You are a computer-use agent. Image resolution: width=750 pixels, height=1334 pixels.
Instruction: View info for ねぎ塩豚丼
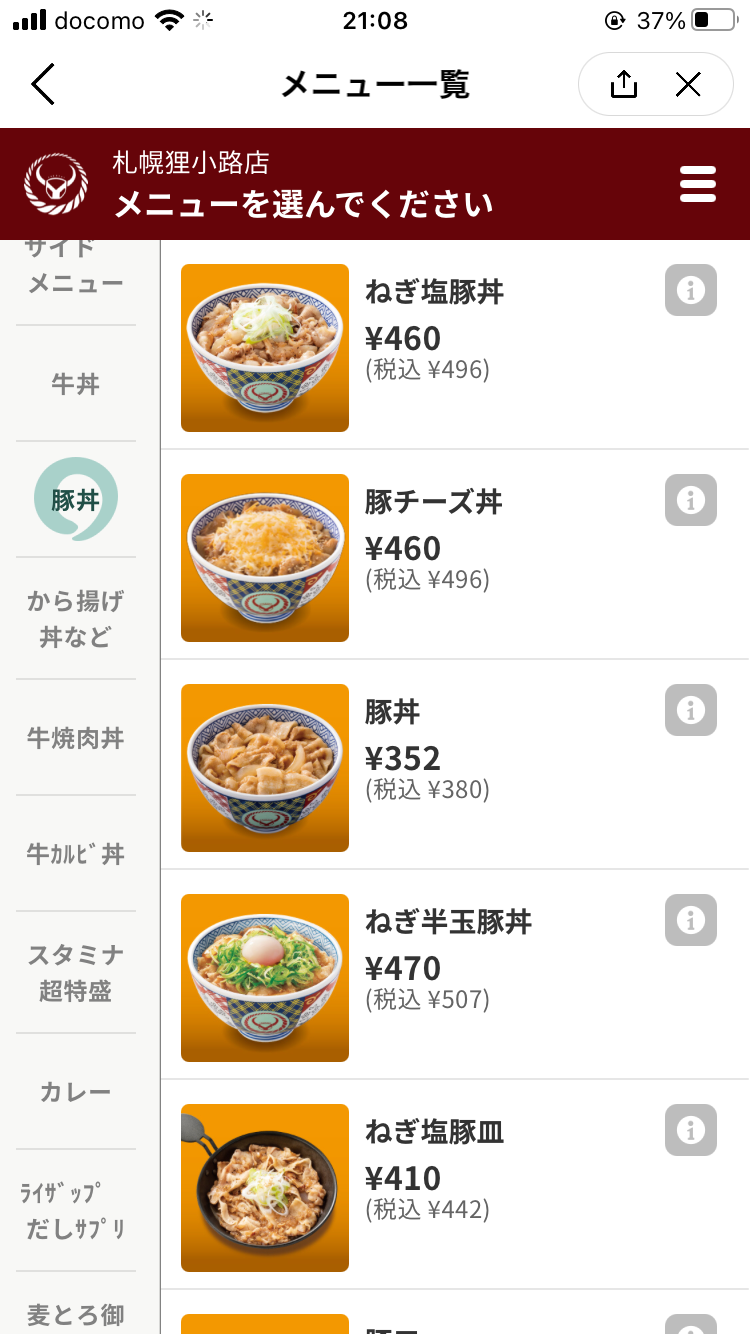(691, 290)
